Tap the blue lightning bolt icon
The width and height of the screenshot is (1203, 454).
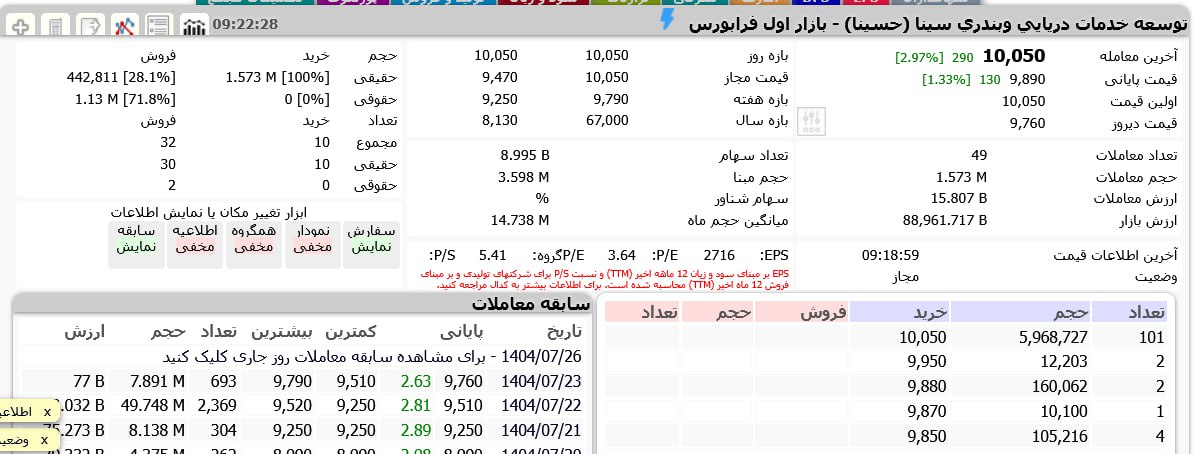[667, 20]
